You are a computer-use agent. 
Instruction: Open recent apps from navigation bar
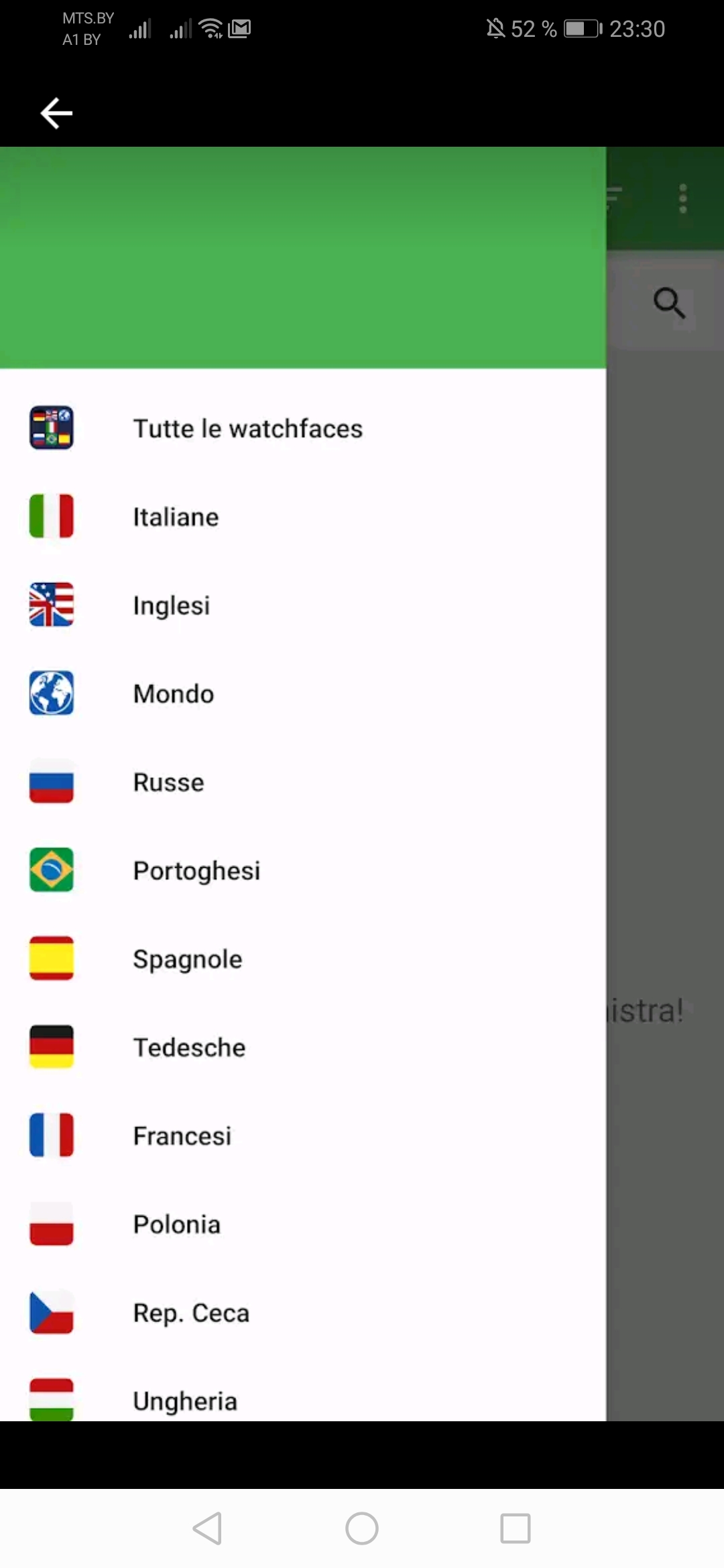point(516,1528)
